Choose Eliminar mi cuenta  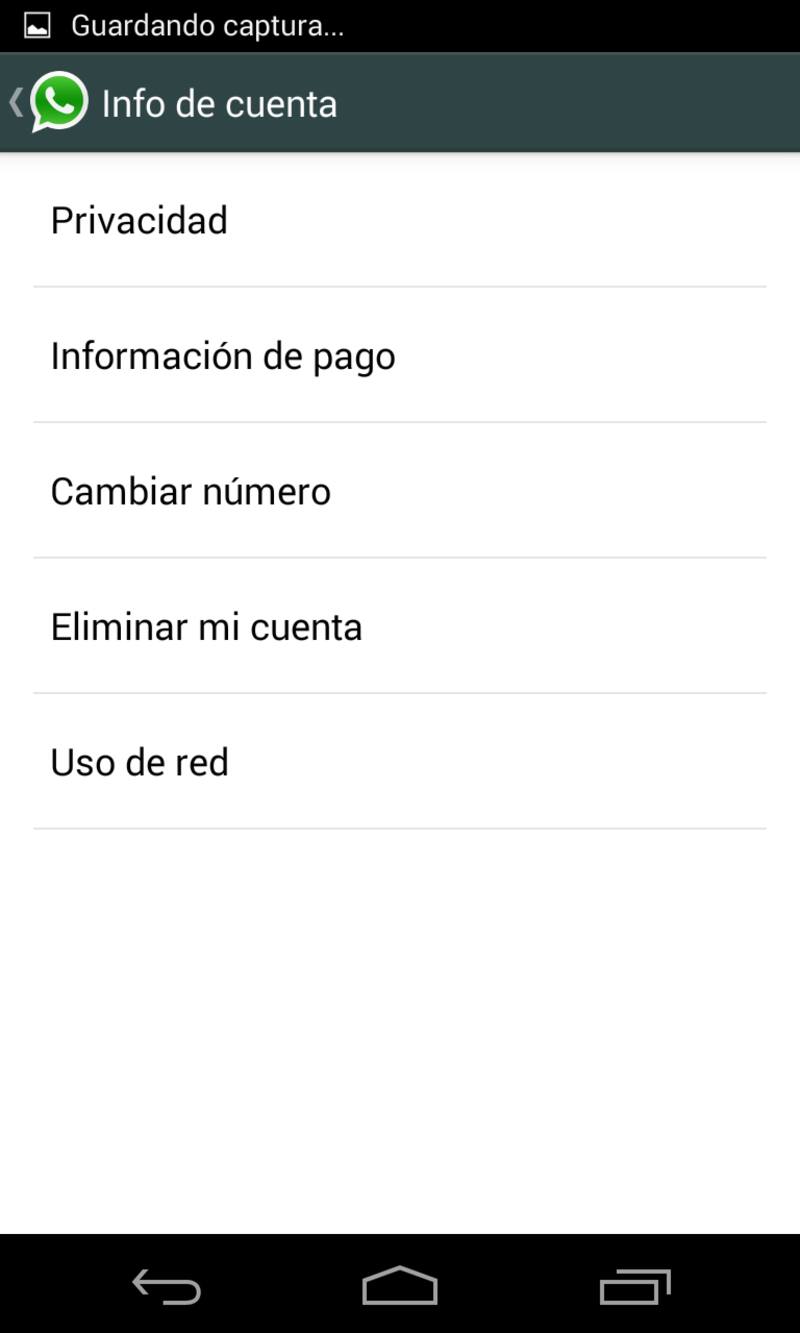pyautogui.click(x=207, y=627)
